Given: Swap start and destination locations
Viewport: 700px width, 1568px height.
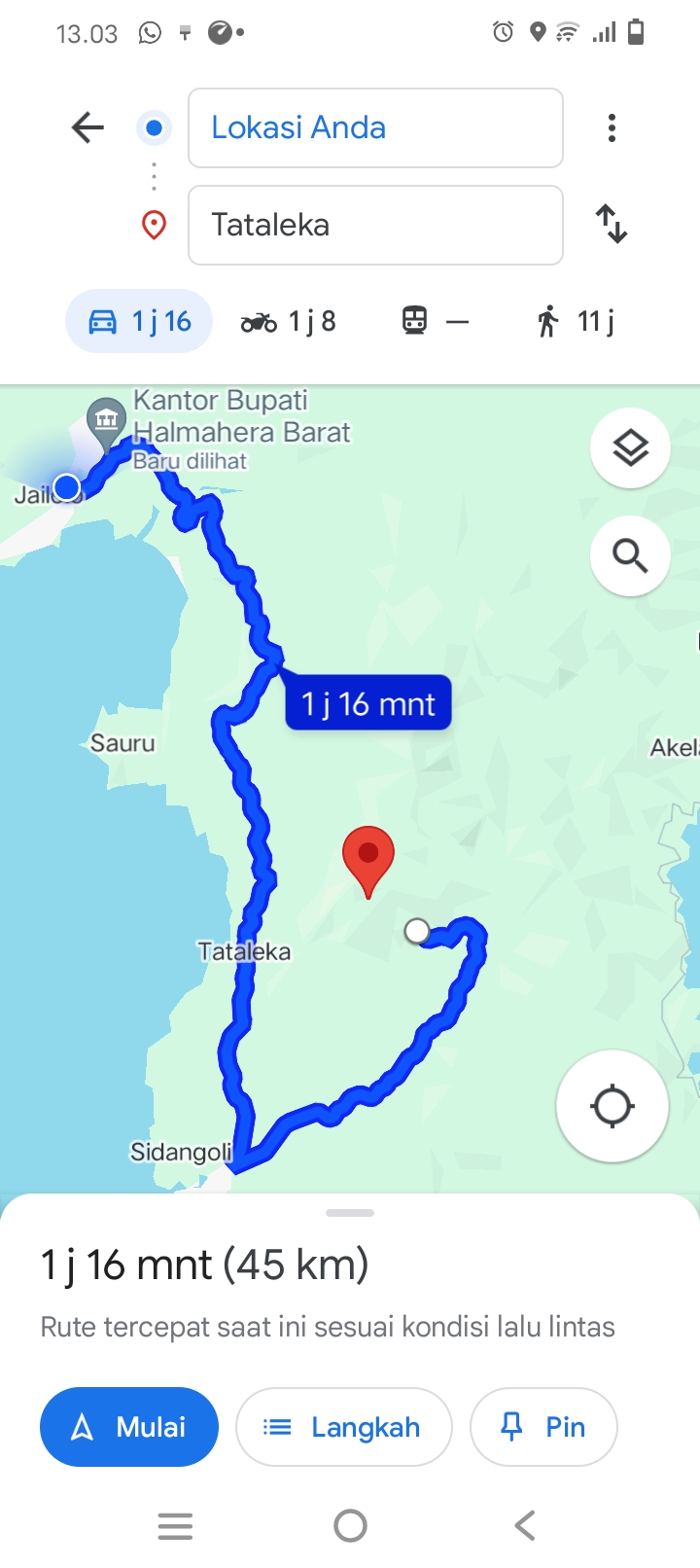Looking at the screenshot, I should pyautogui.click(x=612, y=224).
